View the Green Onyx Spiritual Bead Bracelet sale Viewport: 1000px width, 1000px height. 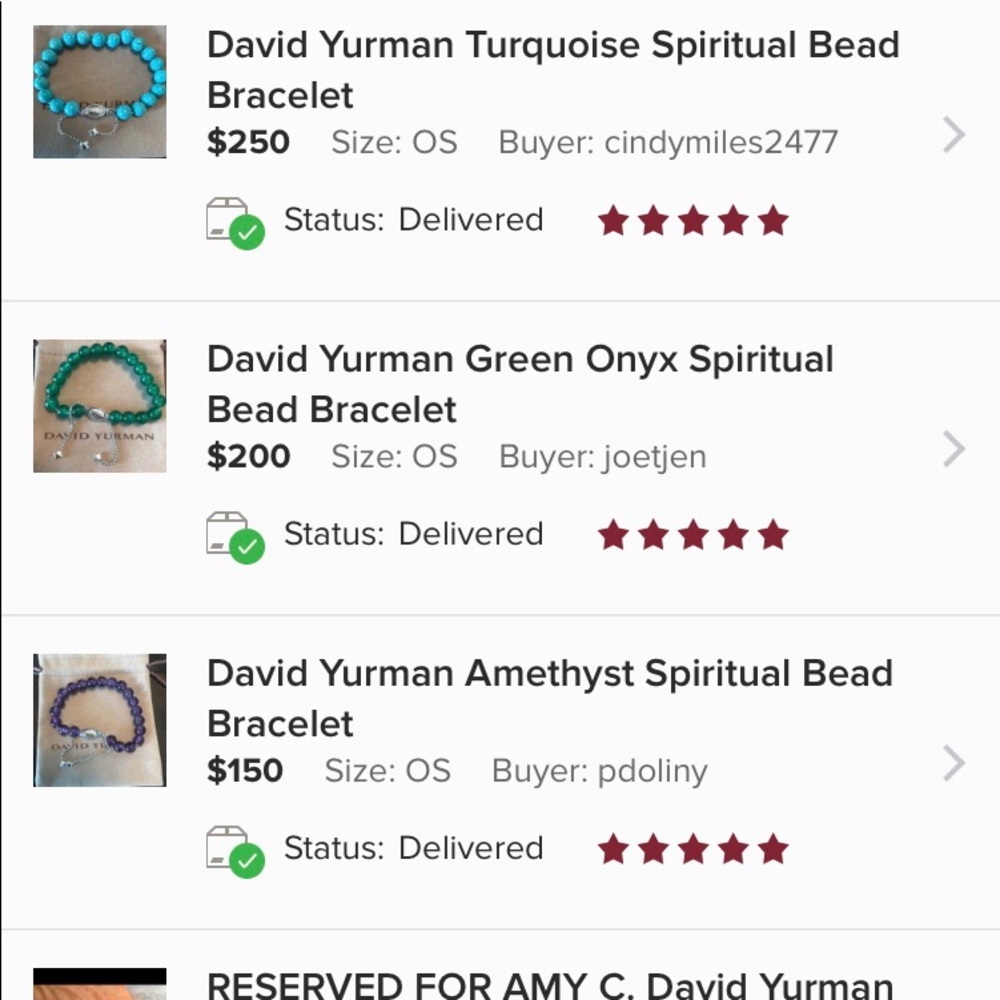click(520, 384)
